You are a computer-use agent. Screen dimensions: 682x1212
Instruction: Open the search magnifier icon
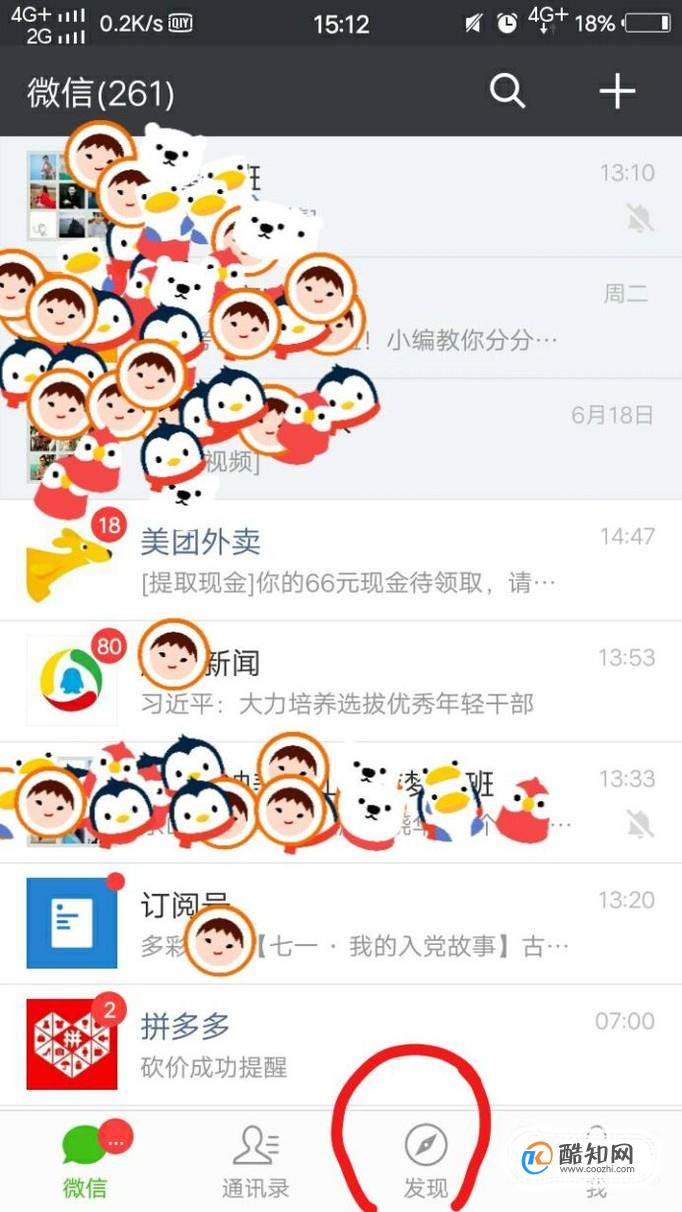pyautogui.click(x=507, y=91)
